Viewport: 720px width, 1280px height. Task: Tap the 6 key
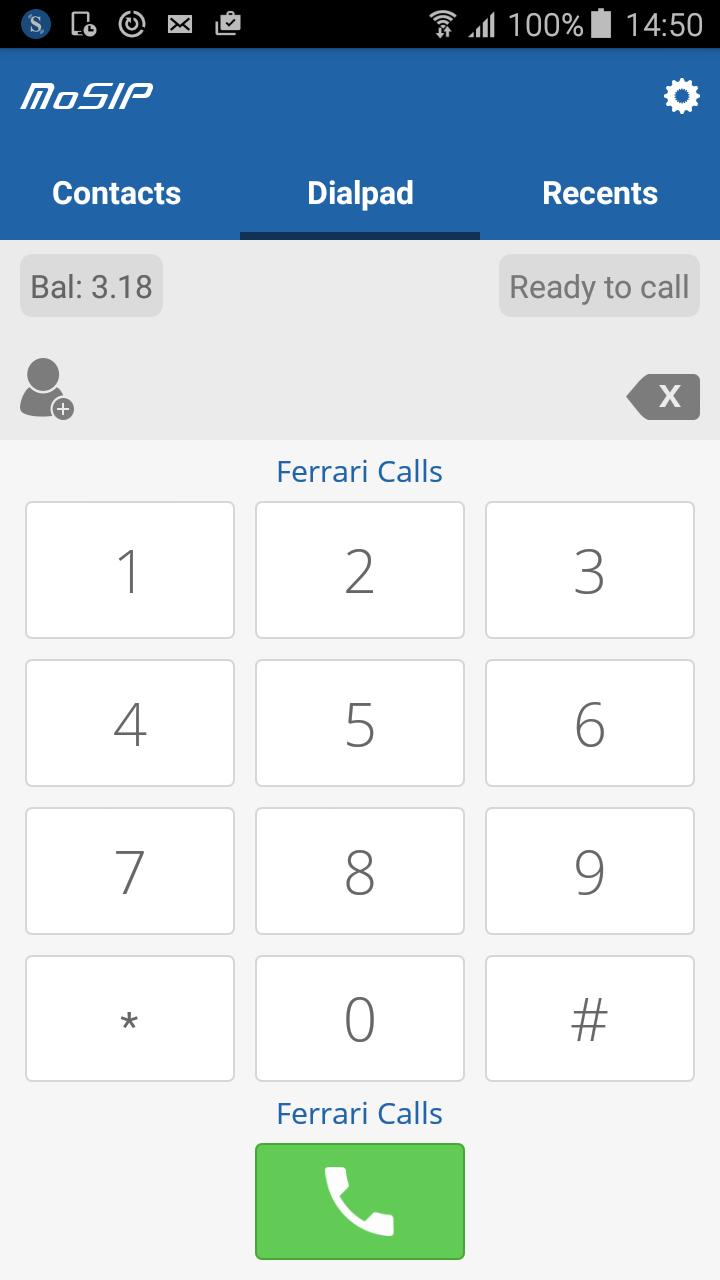point(590,723)
